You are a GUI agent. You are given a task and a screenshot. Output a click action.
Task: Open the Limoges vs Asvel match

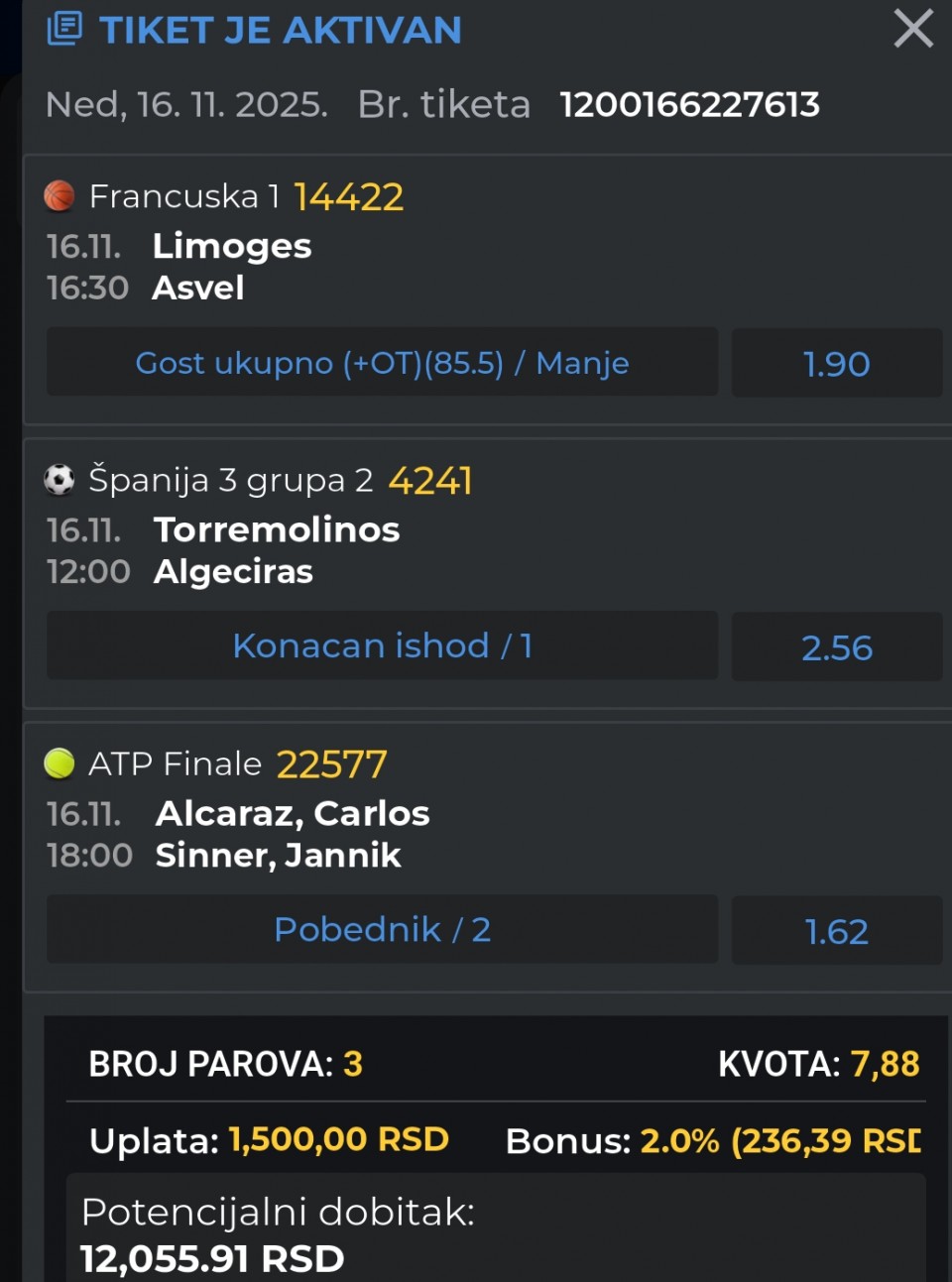pos(231,267)
